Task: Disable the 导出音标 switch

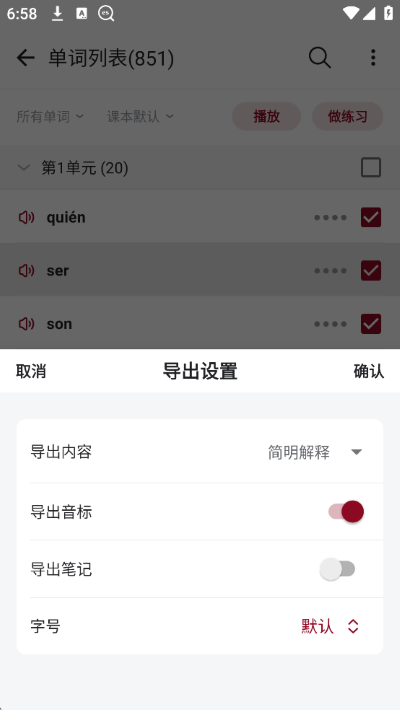Action: coord(346,512)
